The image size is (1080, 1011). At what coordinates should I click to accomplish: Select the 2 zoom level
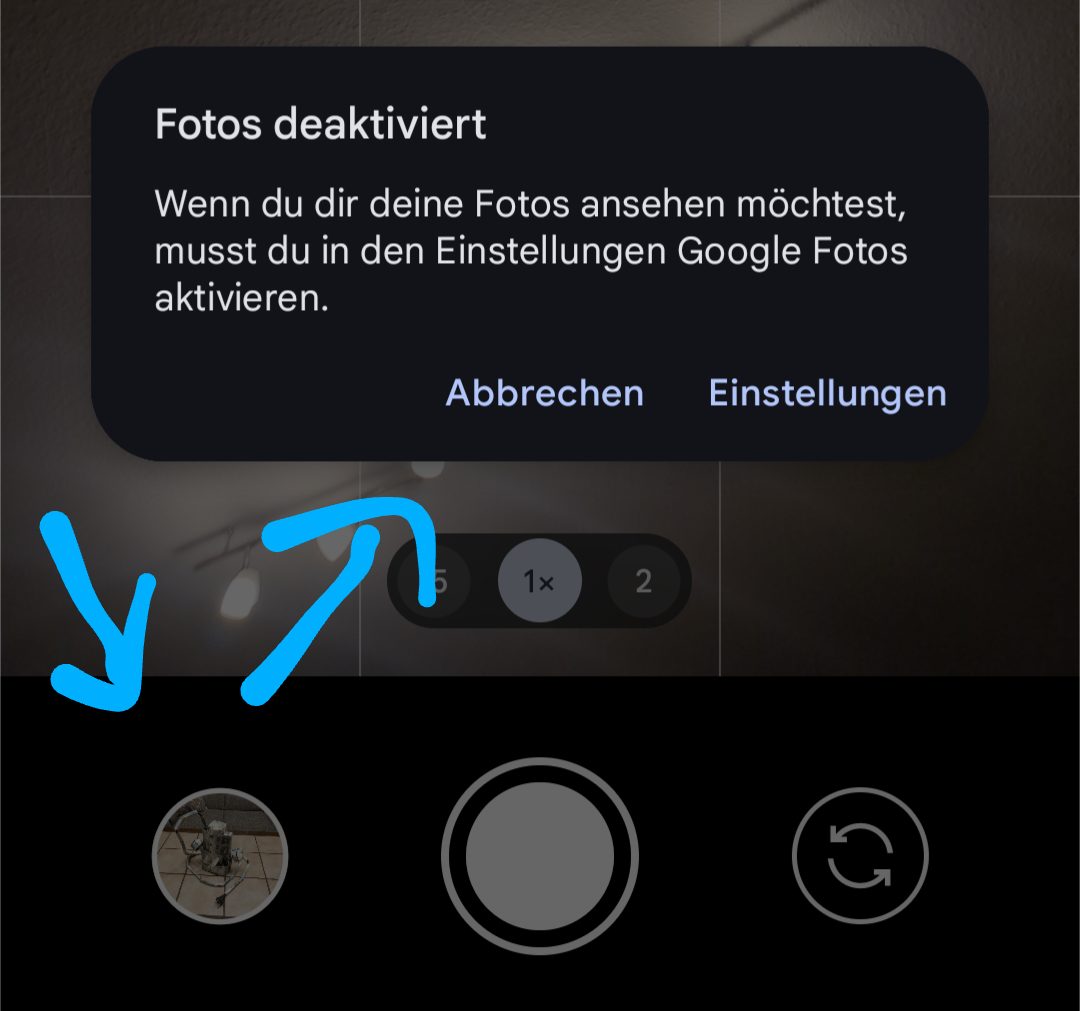click(643, 581)
